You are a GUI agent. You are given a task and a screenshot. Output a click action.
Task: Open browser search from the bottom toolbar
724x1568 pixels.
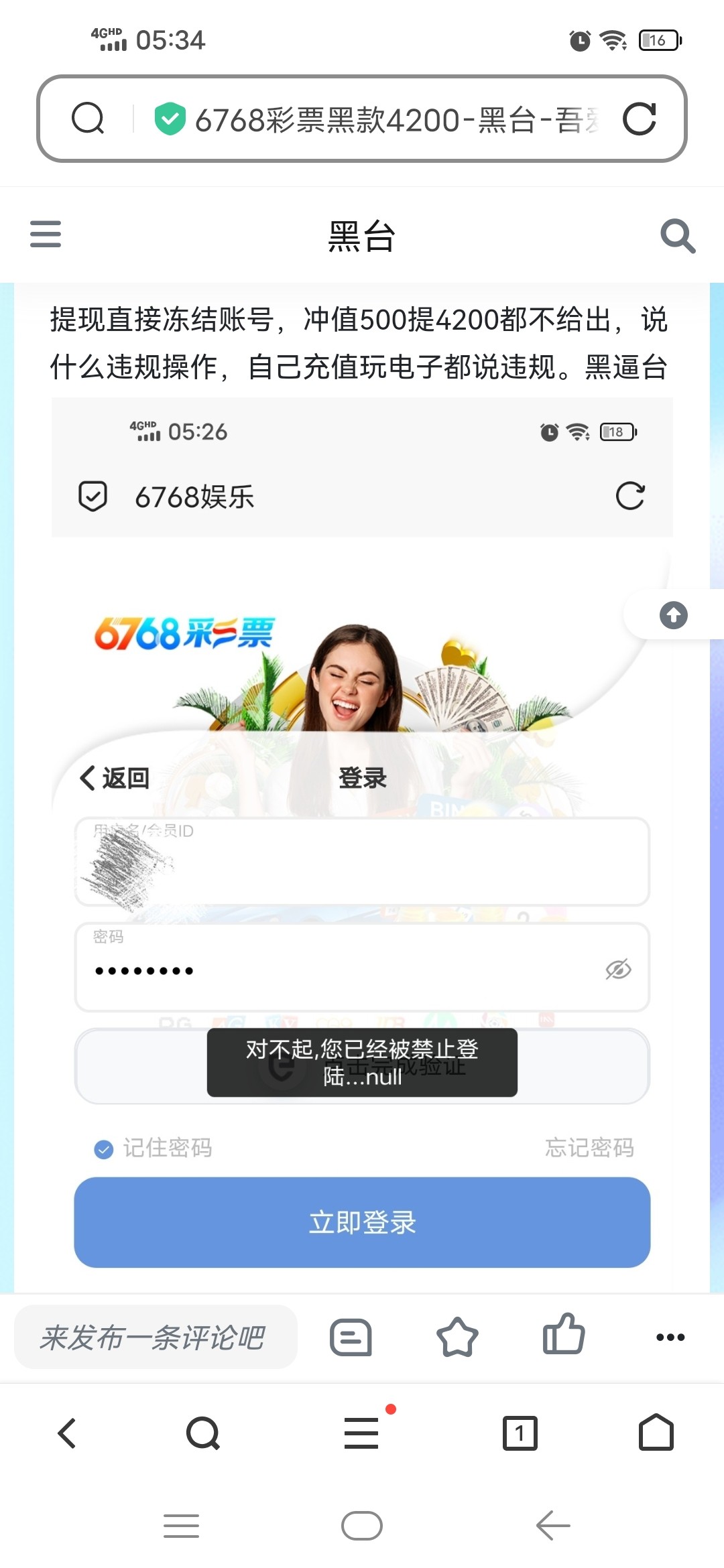(202, 1434)
